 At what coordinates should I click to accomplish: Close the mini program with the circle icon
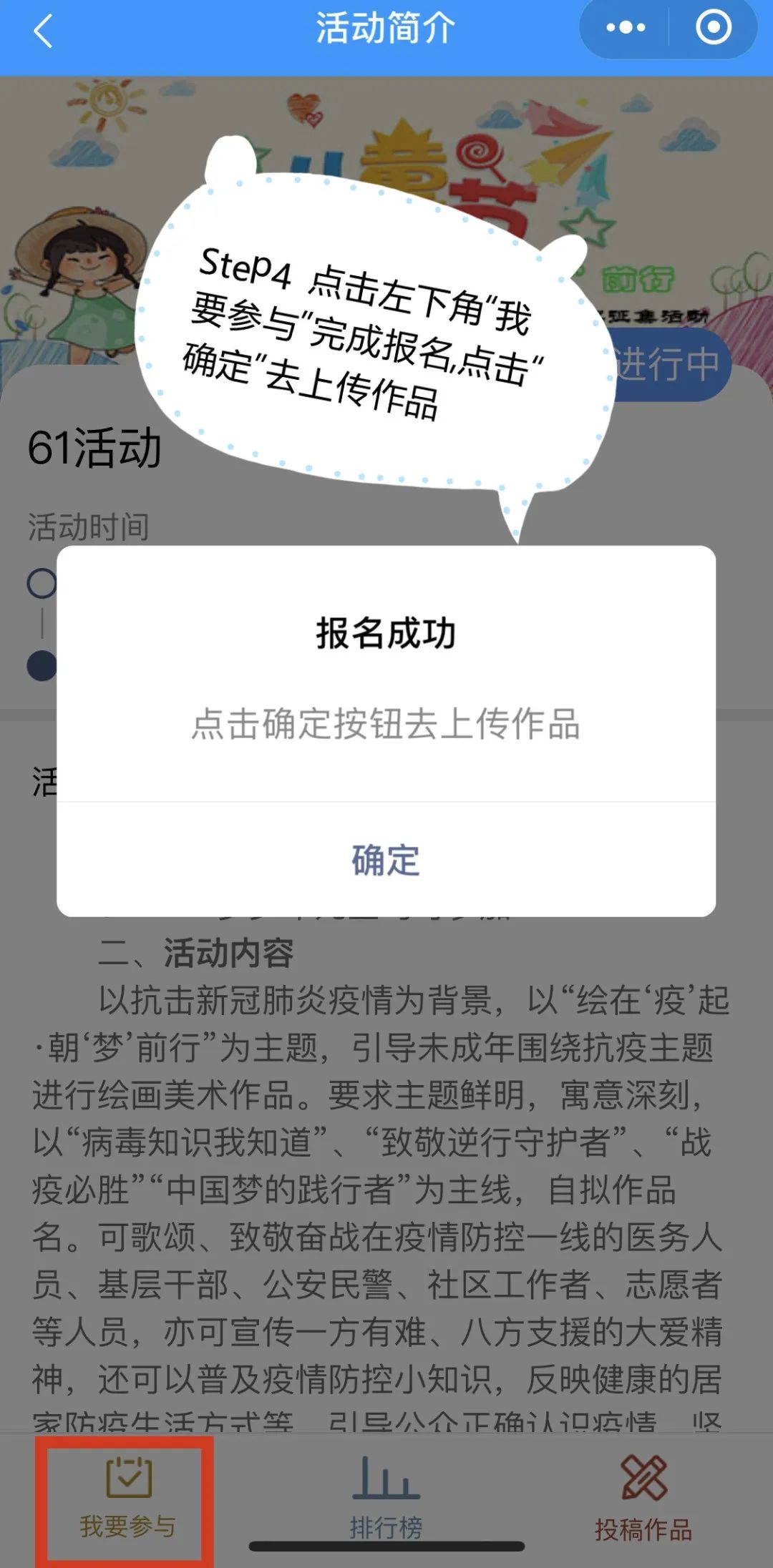(x=713, y=29)
